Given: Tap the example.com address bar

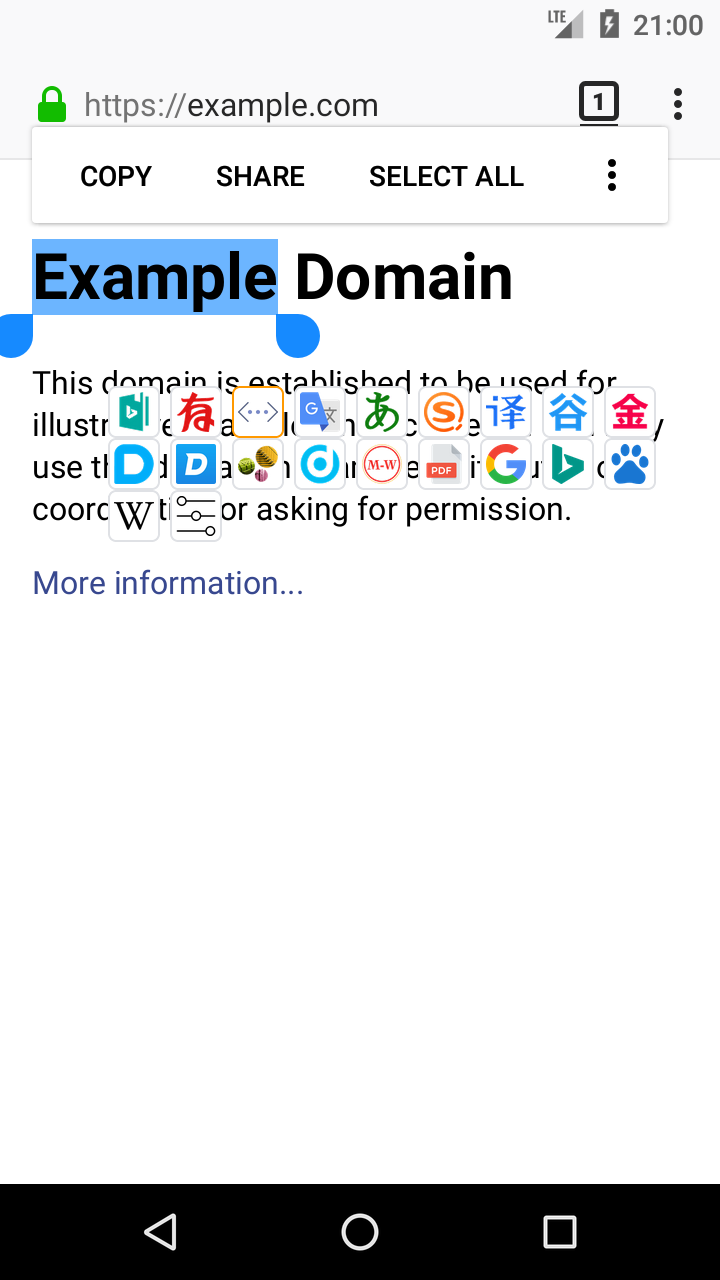Looking at the screenshot, I should coord(231,105).
